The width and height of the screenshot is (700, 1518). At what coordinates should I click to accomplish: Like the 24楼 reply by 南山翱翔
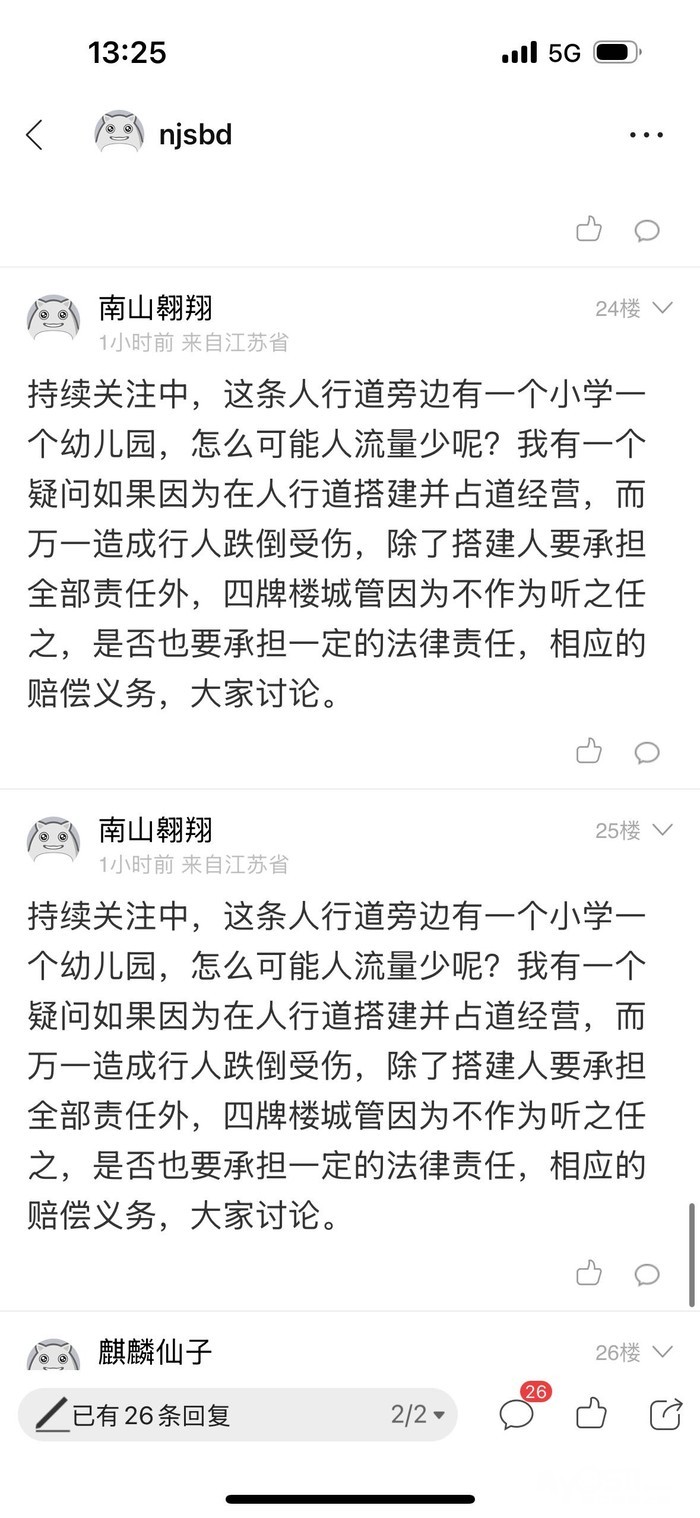coord(589,751)
